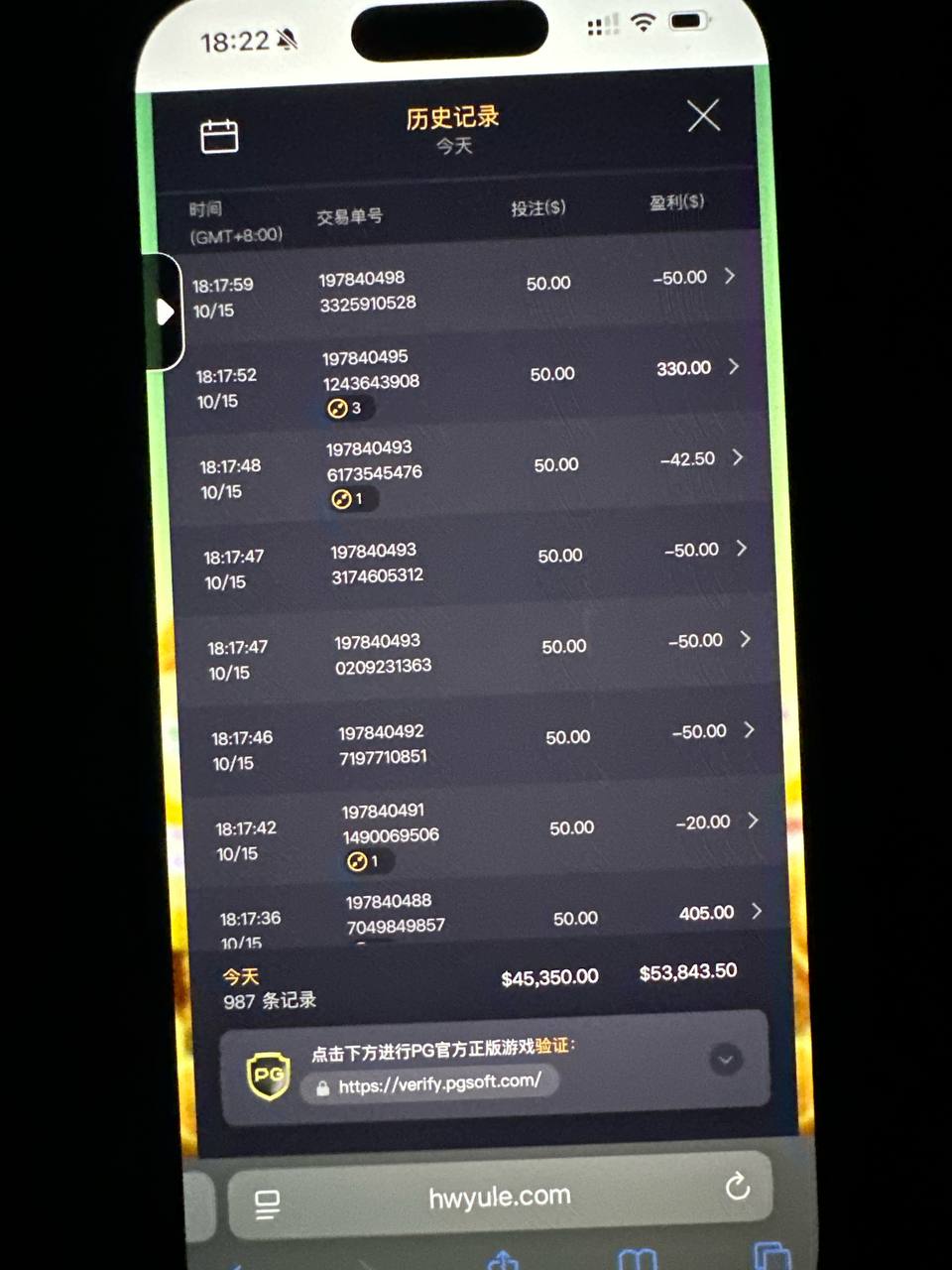This screenshot has height=1270, width=952.
Task: Open the -20.00 record at 18:17:42
Action: (x=753, y=821)
